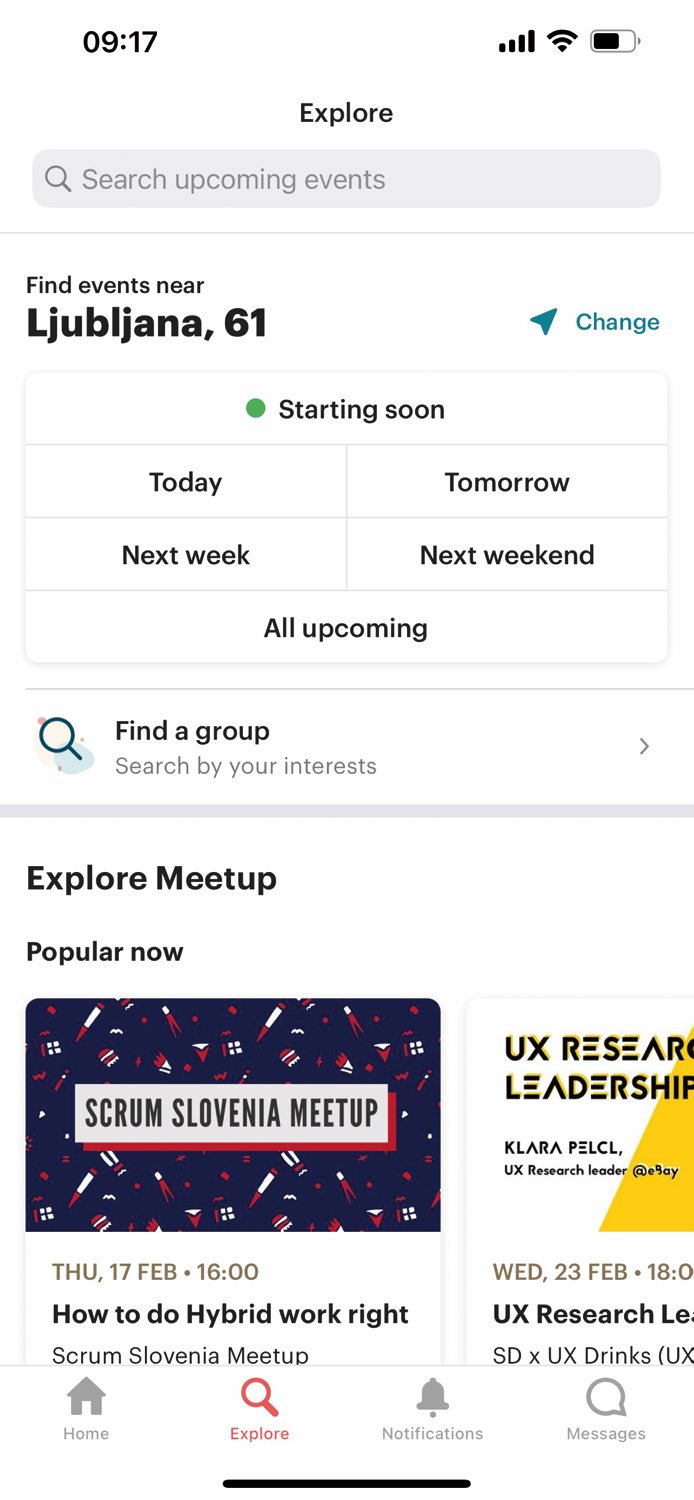This screenshot has height=1500, width=694.
Task: Show All upcoming events
Action: pos(346,627)
